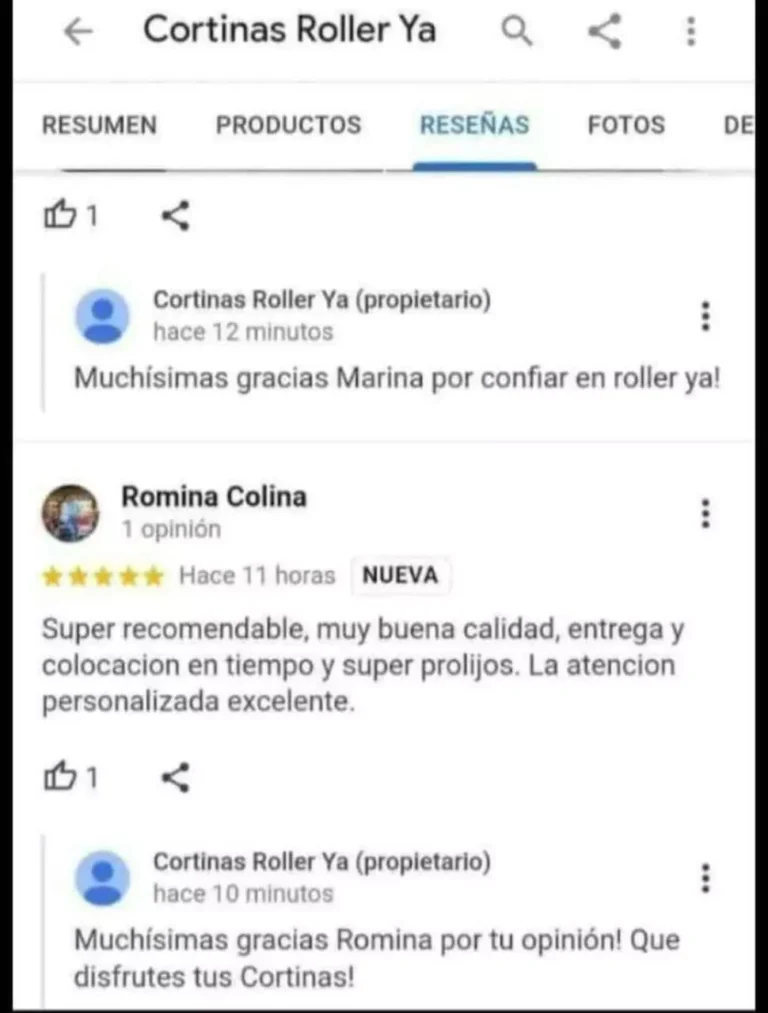
Task: Like the review answered with 'Muchísimas gracias Marina'
Action: [x=62, y=214]
